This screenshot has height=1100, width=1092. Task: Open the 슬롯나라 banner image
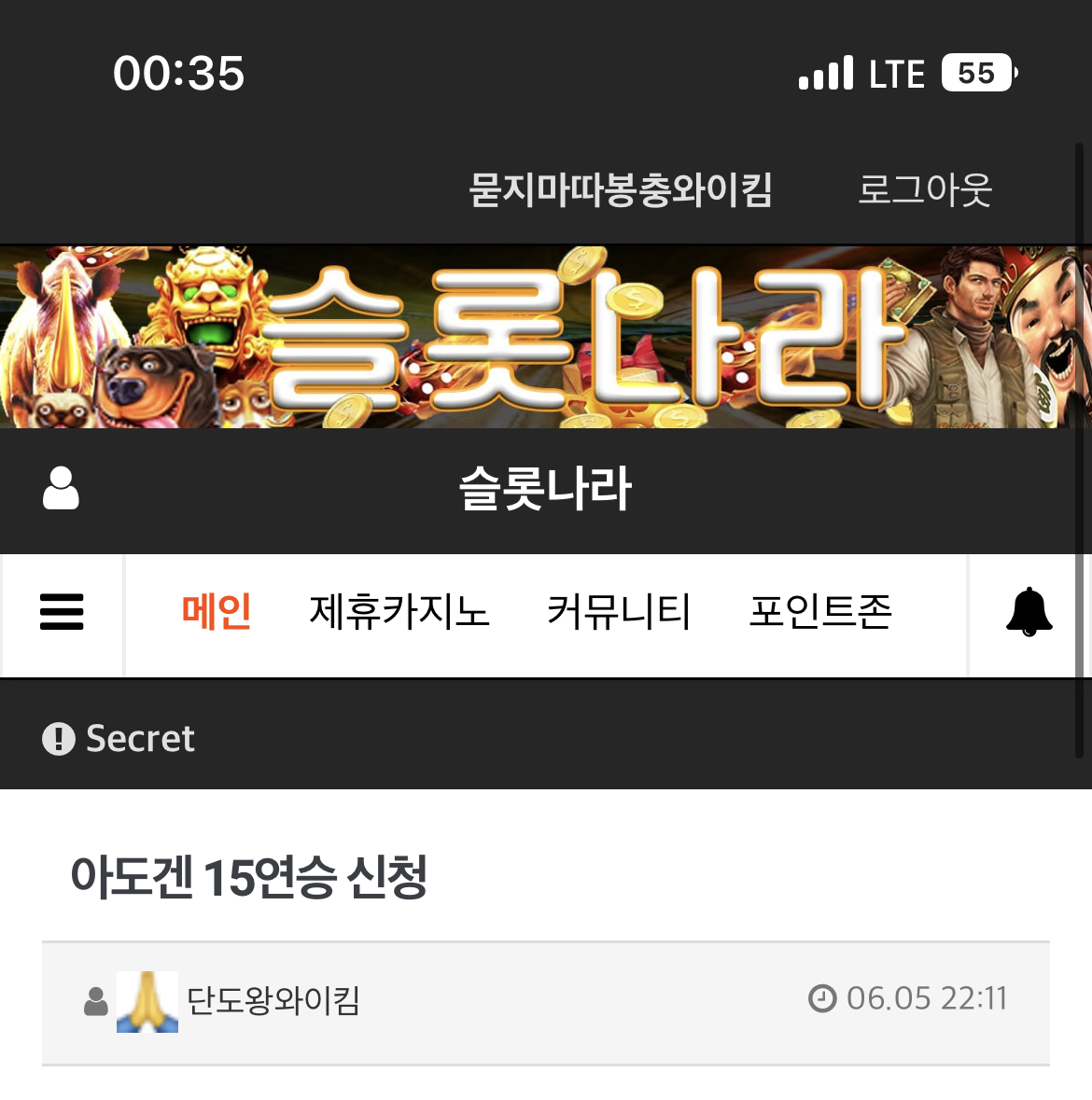click(546, 336)
